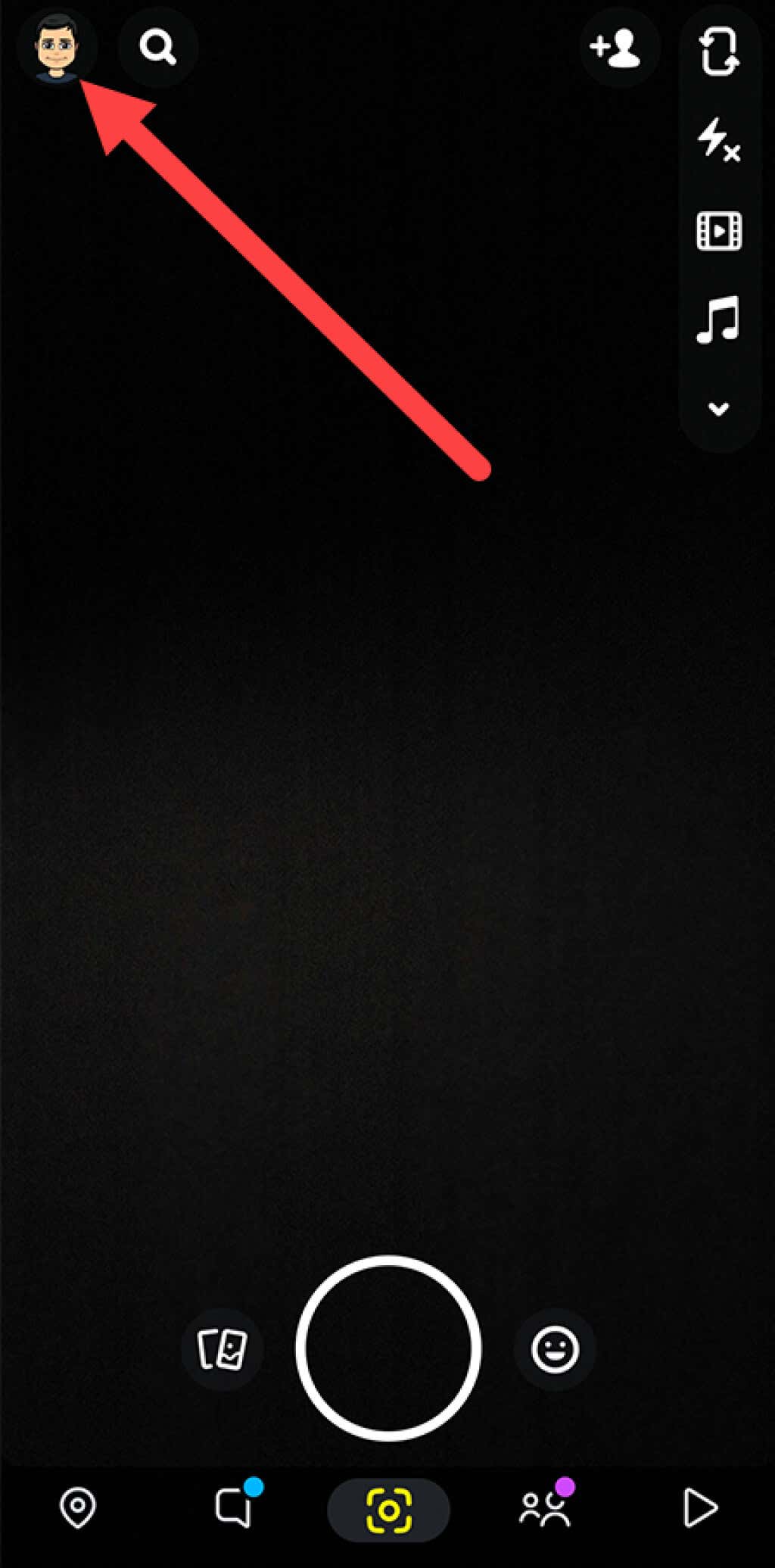Expand more camera tools chevron
Image resolution: width=775 pixels, height=1568 pixels.
pos(718,409)
